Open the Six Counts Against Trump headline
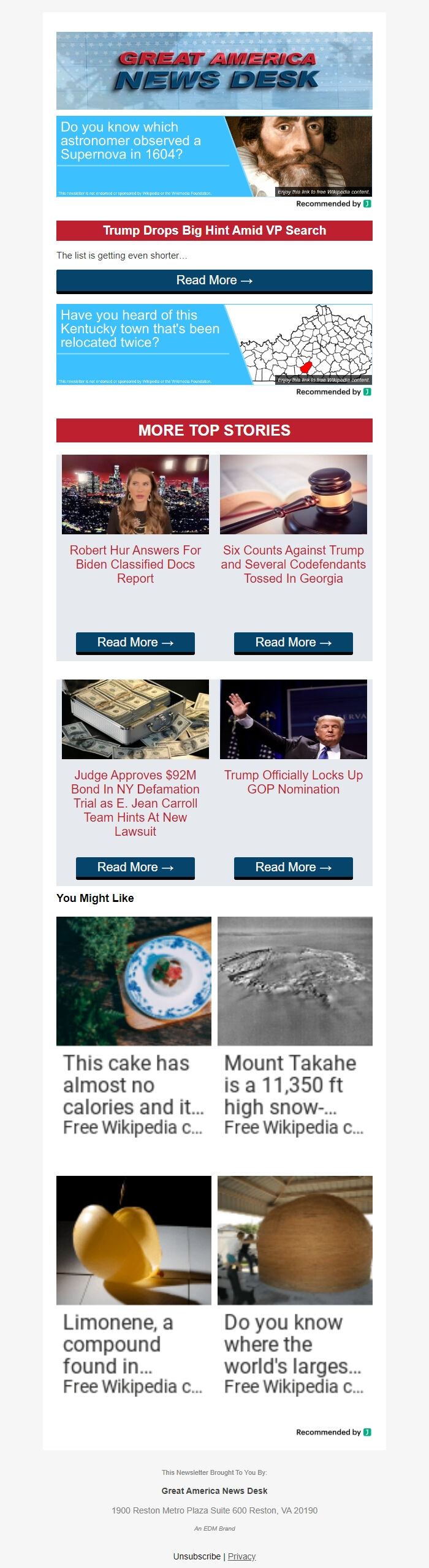The width and height of the screenshot is (429, 1568). click(x=293, y=564)
